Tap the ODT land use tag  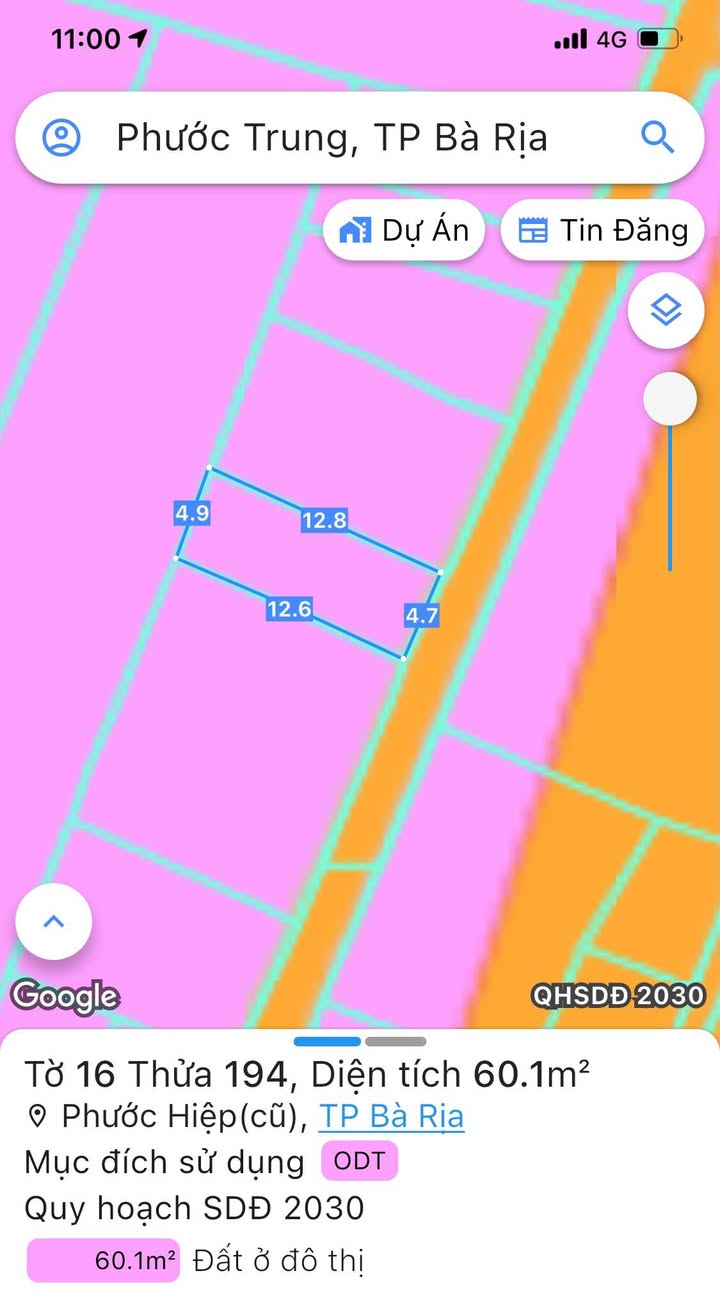[x=359, y=1162]
